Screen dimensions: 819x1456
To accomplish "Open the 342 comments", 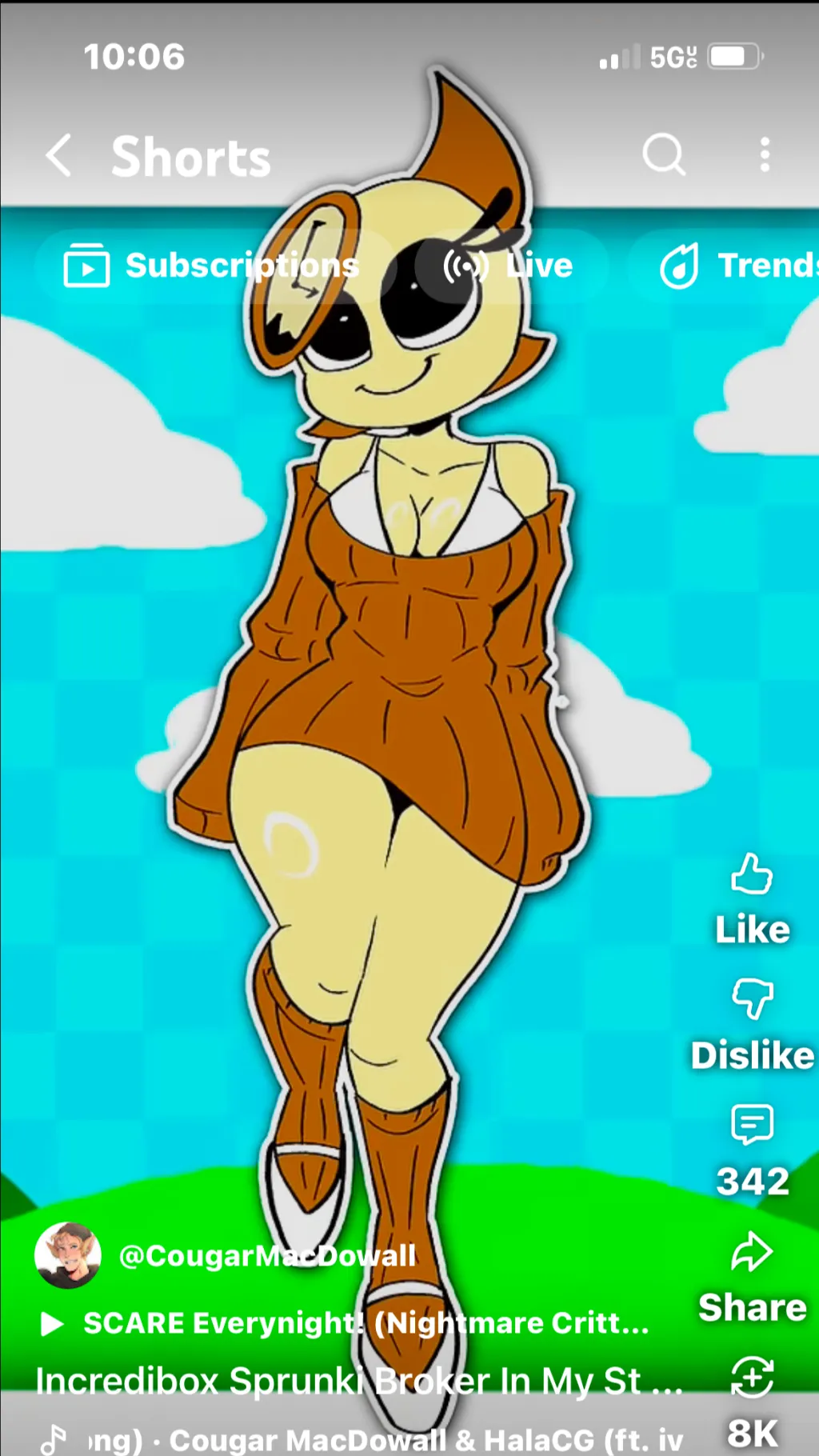I will (x=752, y=1126).
